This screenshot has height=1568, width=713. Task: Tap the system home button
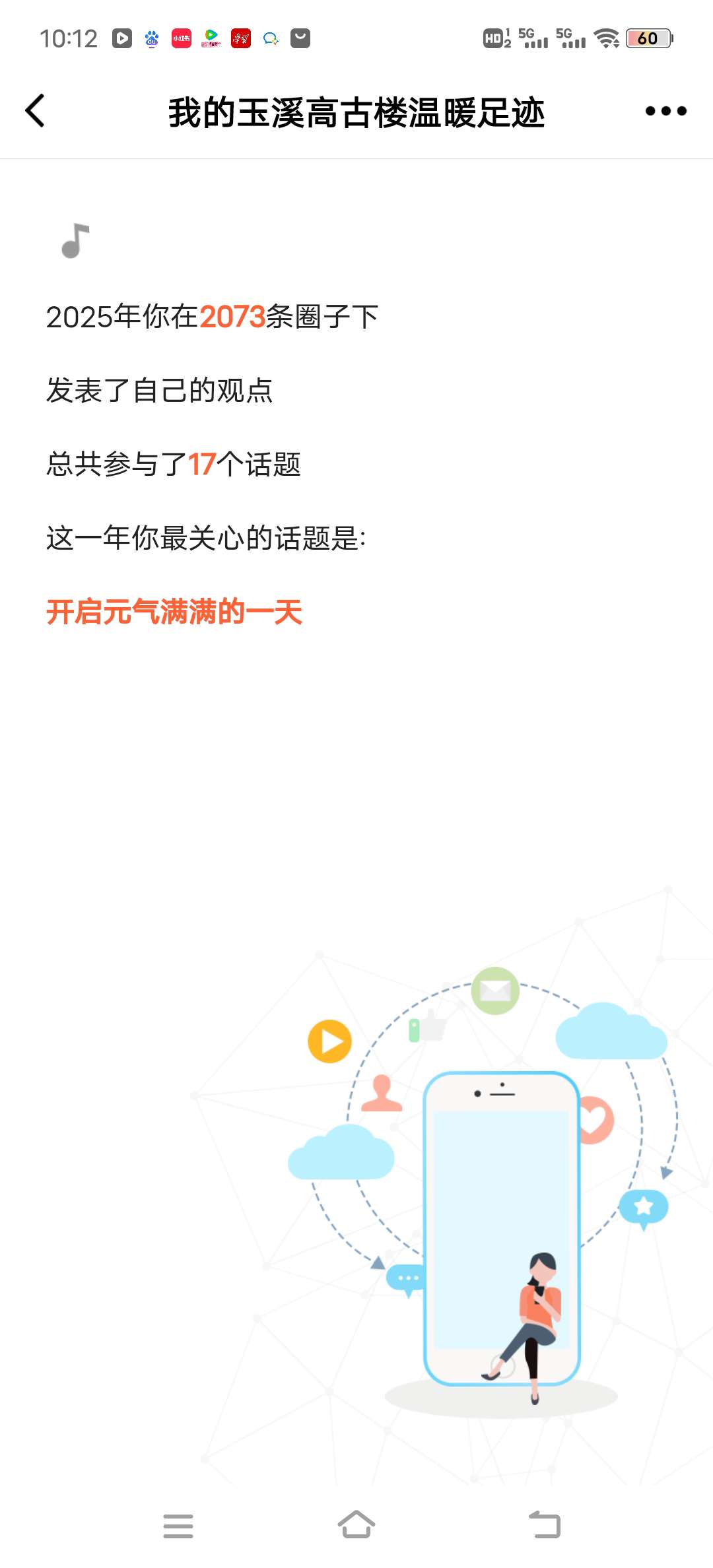click(356, 1525)
